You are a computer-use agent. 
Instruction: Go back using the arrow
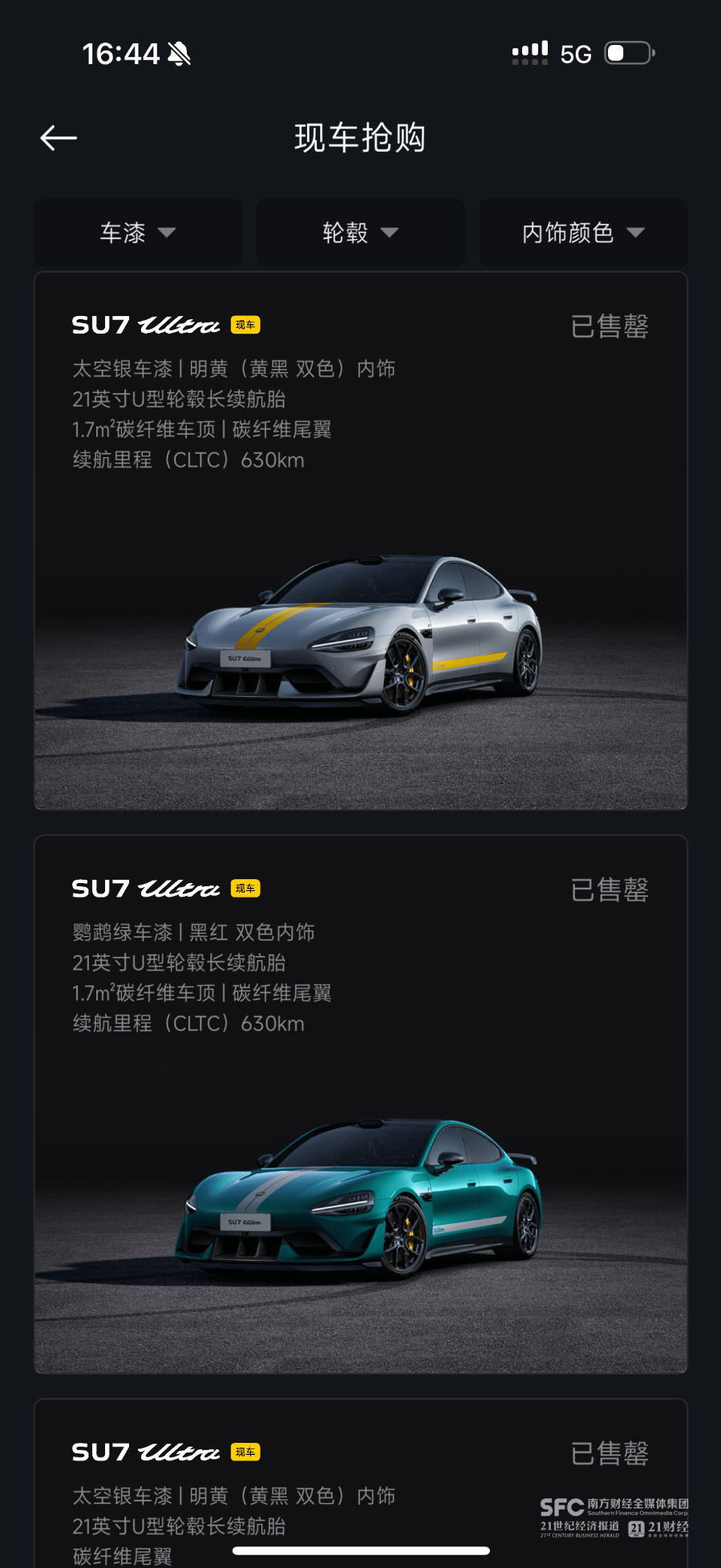(x=59, y=138)
